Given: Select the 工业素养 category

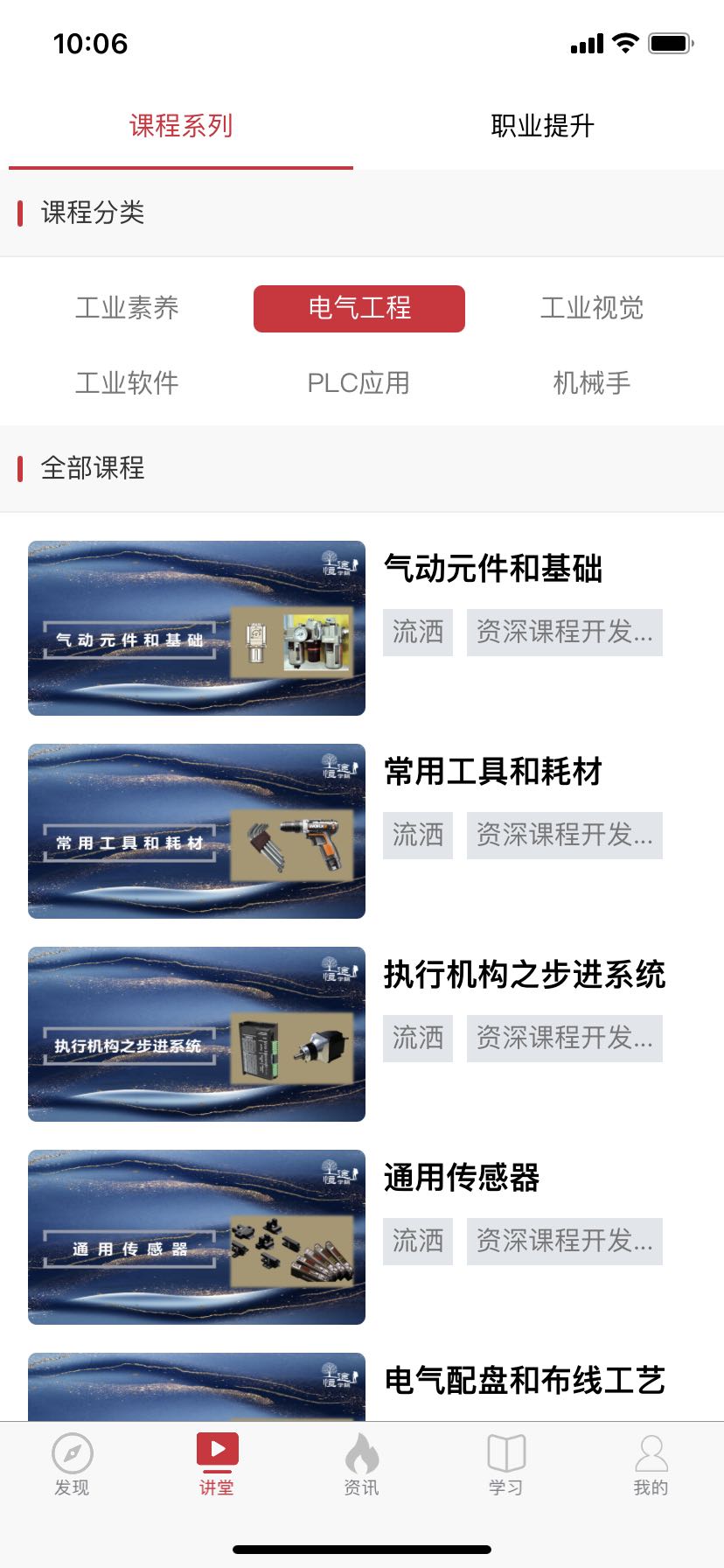Looking at the screenshot, I should 128,308.
